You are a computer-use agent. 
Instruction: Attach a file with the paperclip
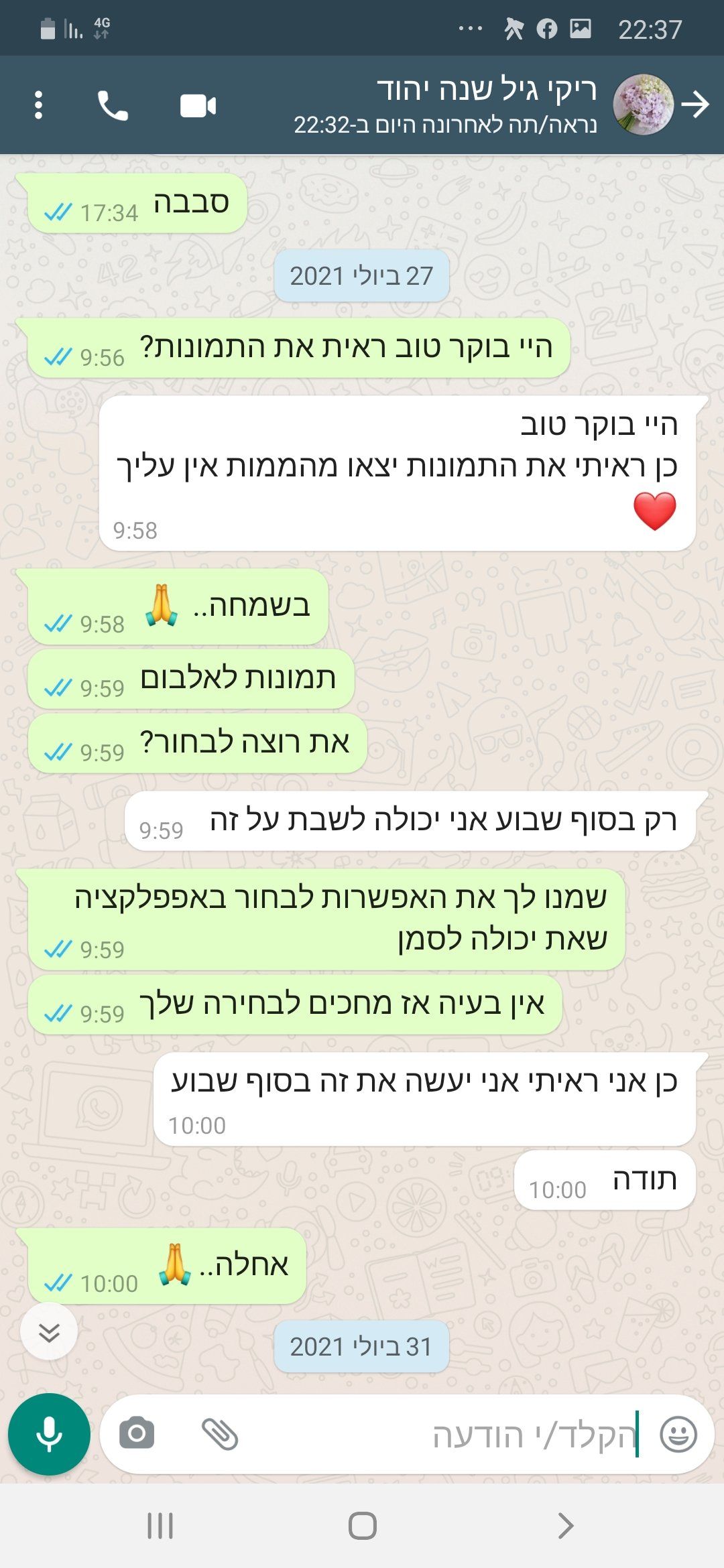click(220, 1434)
